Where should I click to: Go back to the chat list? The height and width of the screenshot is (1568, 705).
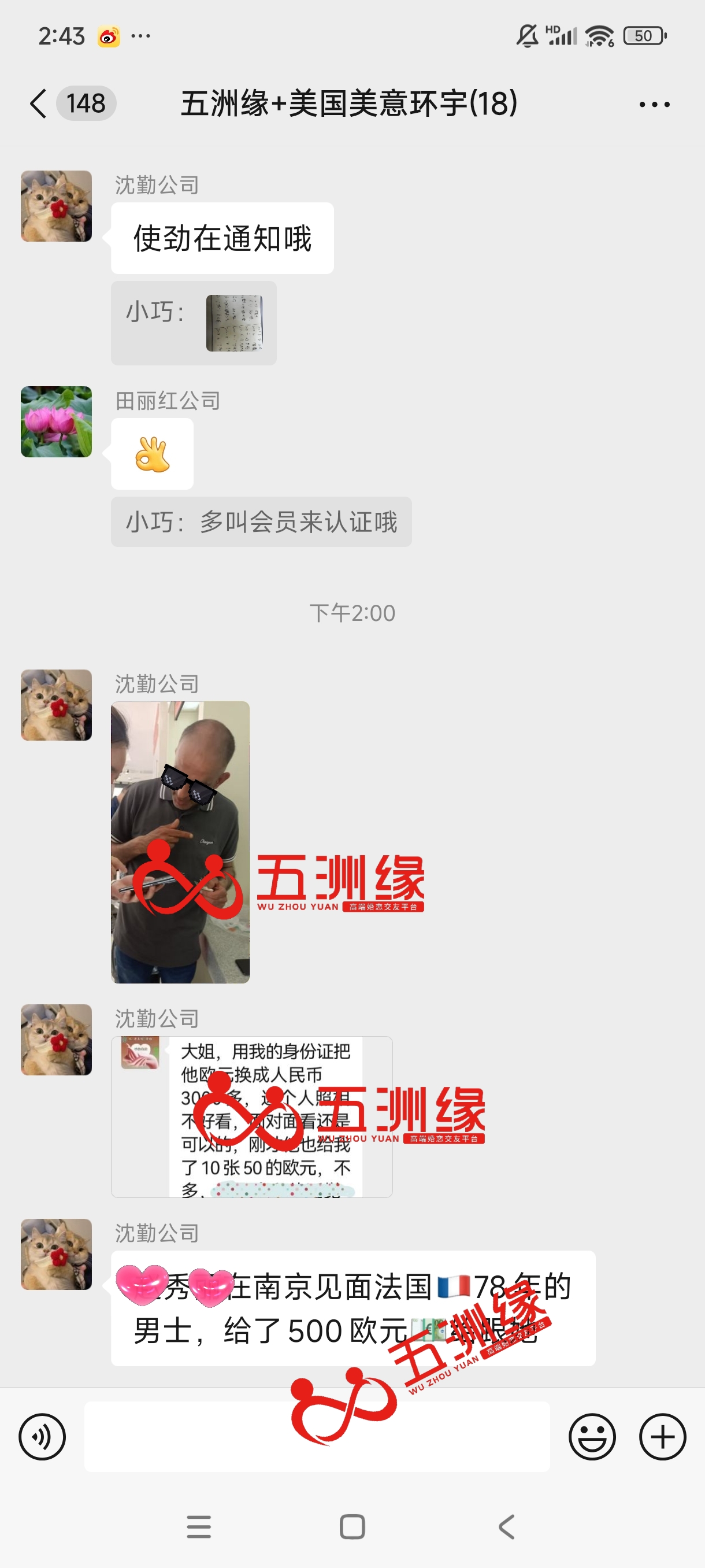[38, 103]
